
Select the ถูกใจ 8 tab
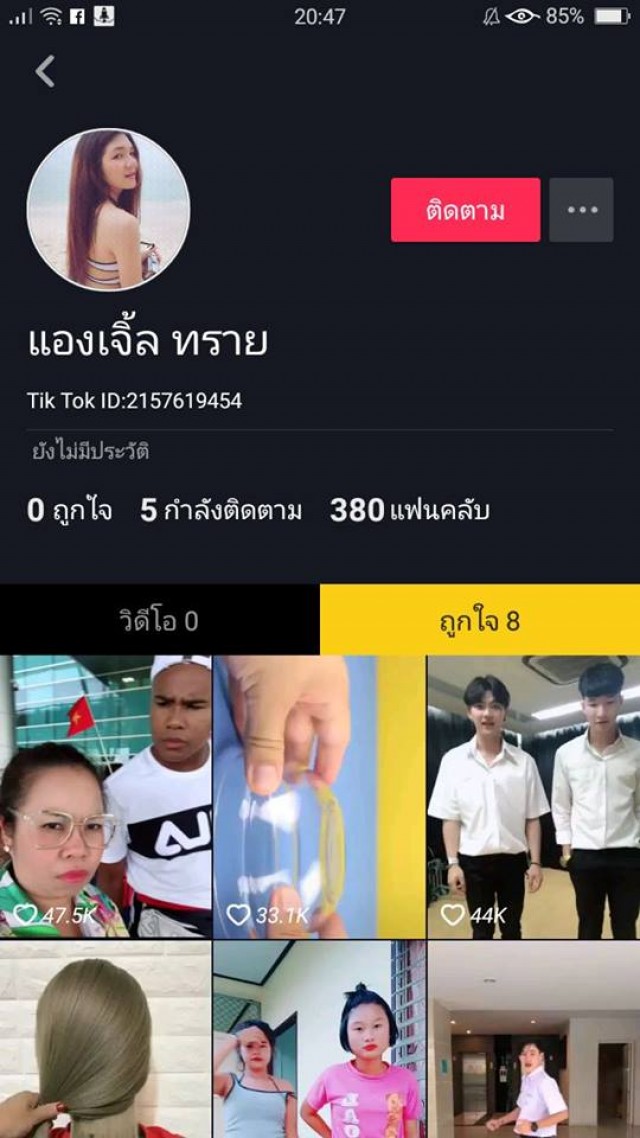(480, 621)
